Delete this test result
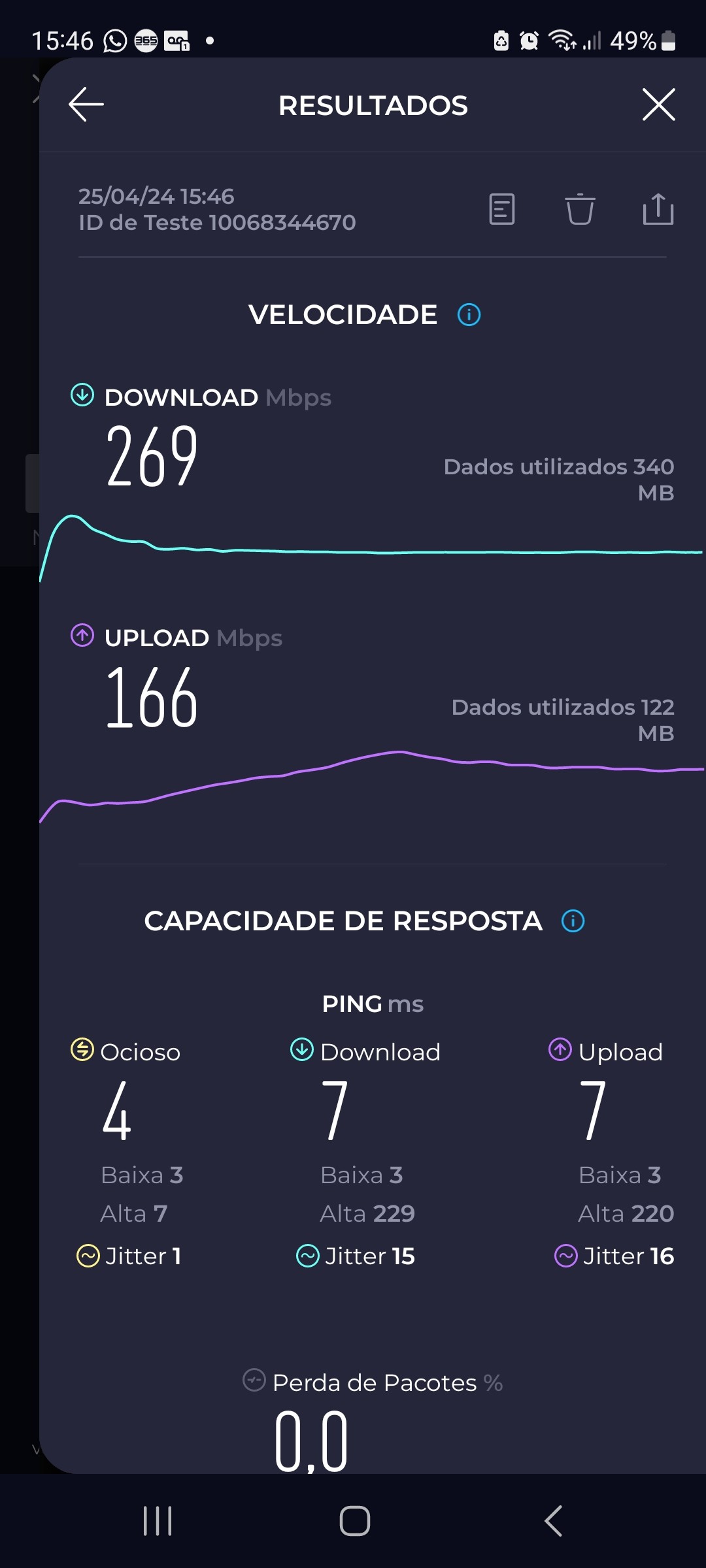Viewport: 706px width, 1568px height. (x=580, y=209)
